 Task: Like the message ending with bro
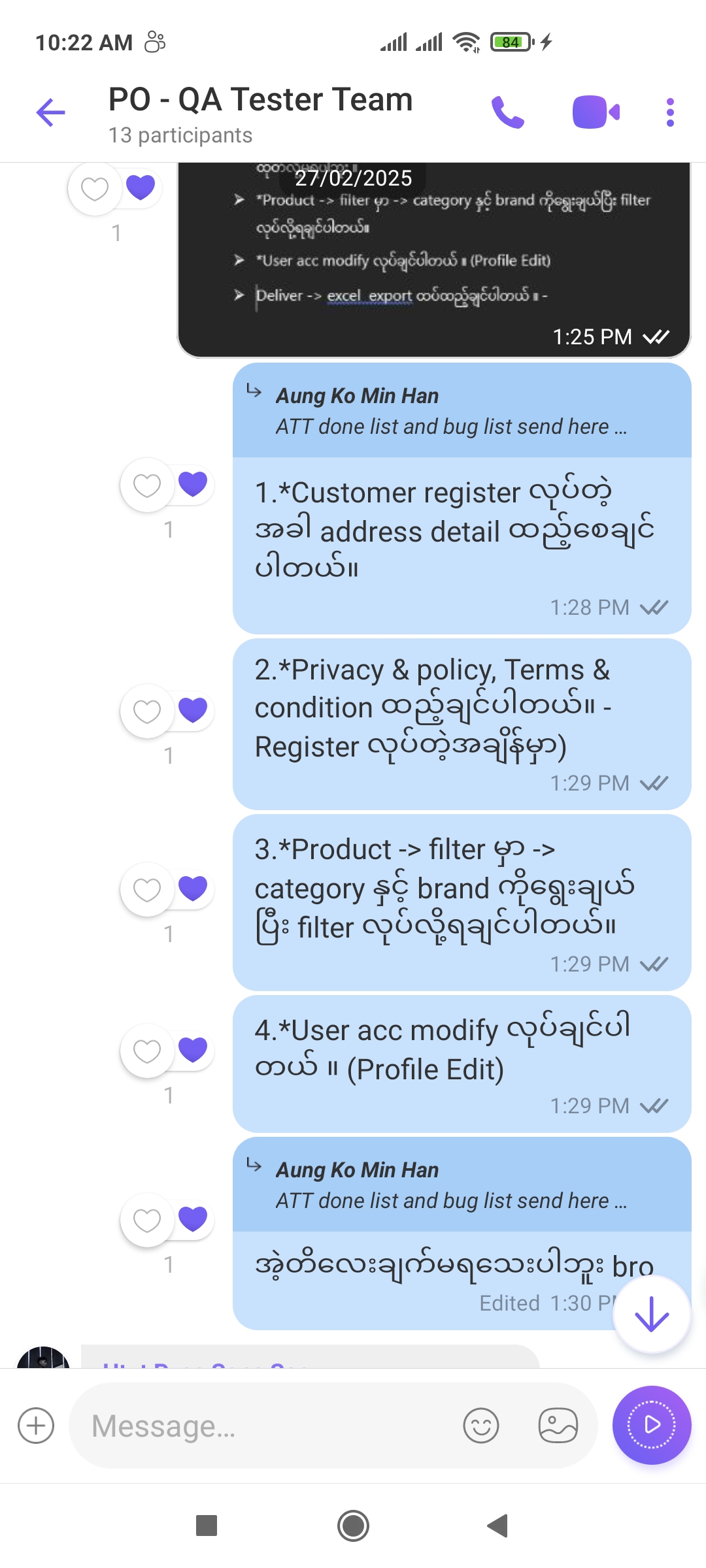[x=147, y=1220]
